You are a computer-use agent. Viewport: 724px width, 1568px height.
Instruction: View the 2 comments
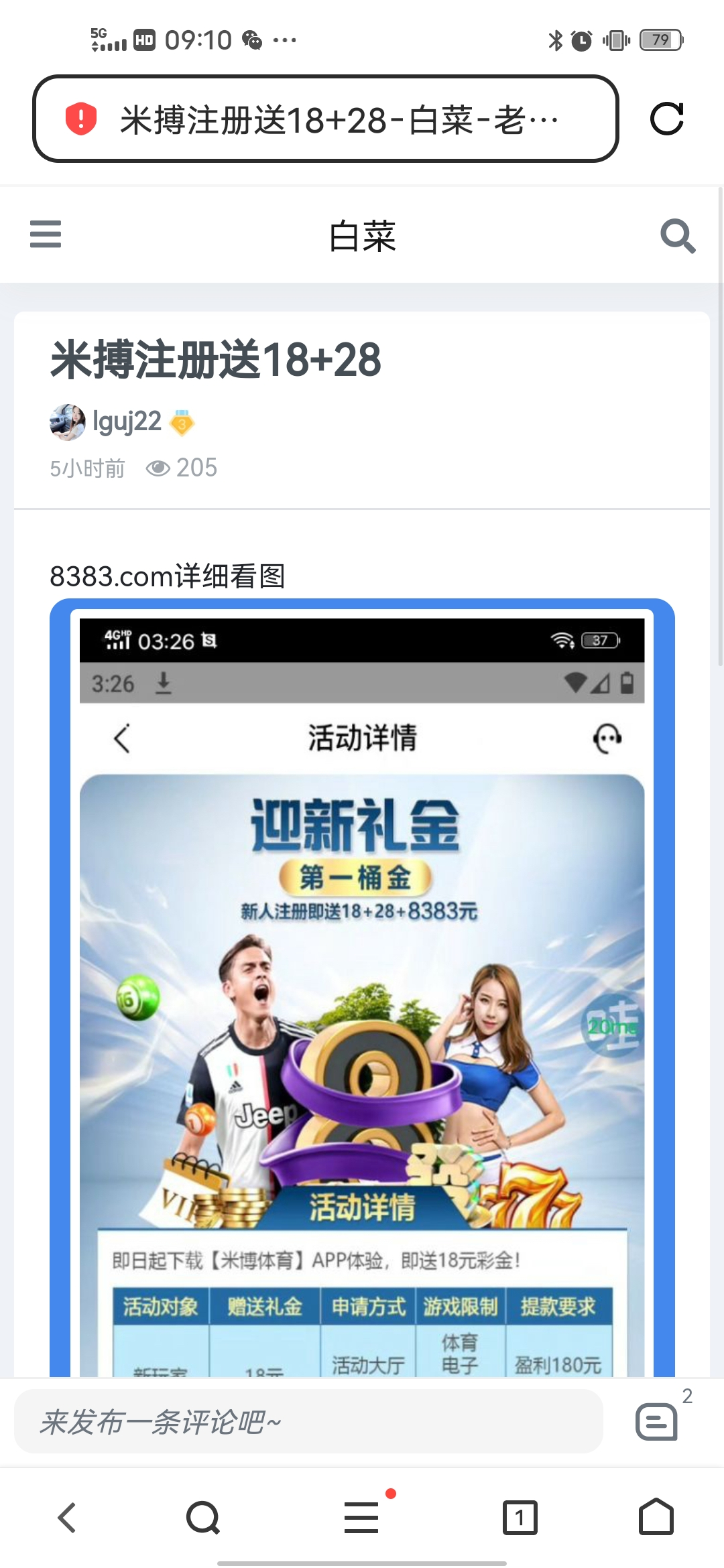tap(657, 1421)
